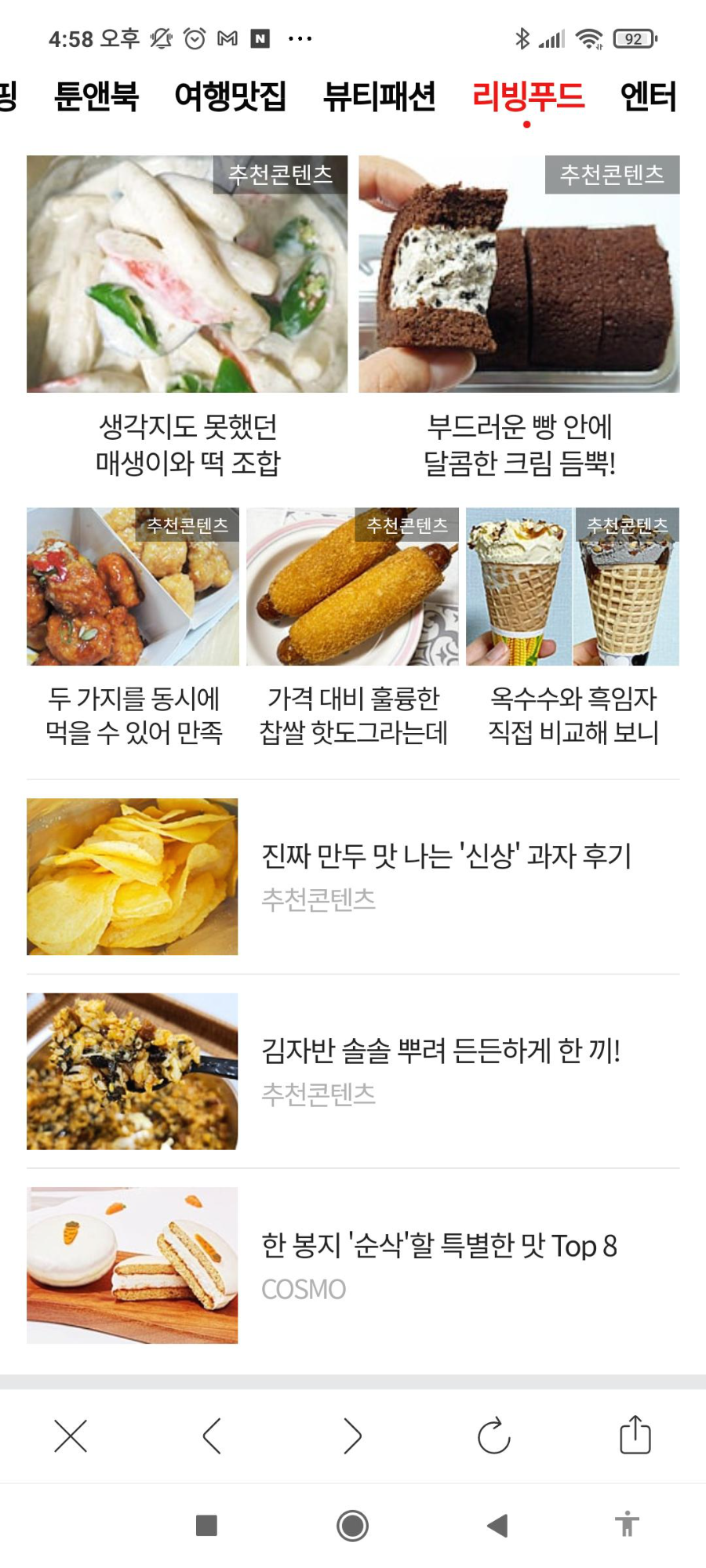
Task: Share this page
Action: pyautogui.click(x=635, y=1436)
